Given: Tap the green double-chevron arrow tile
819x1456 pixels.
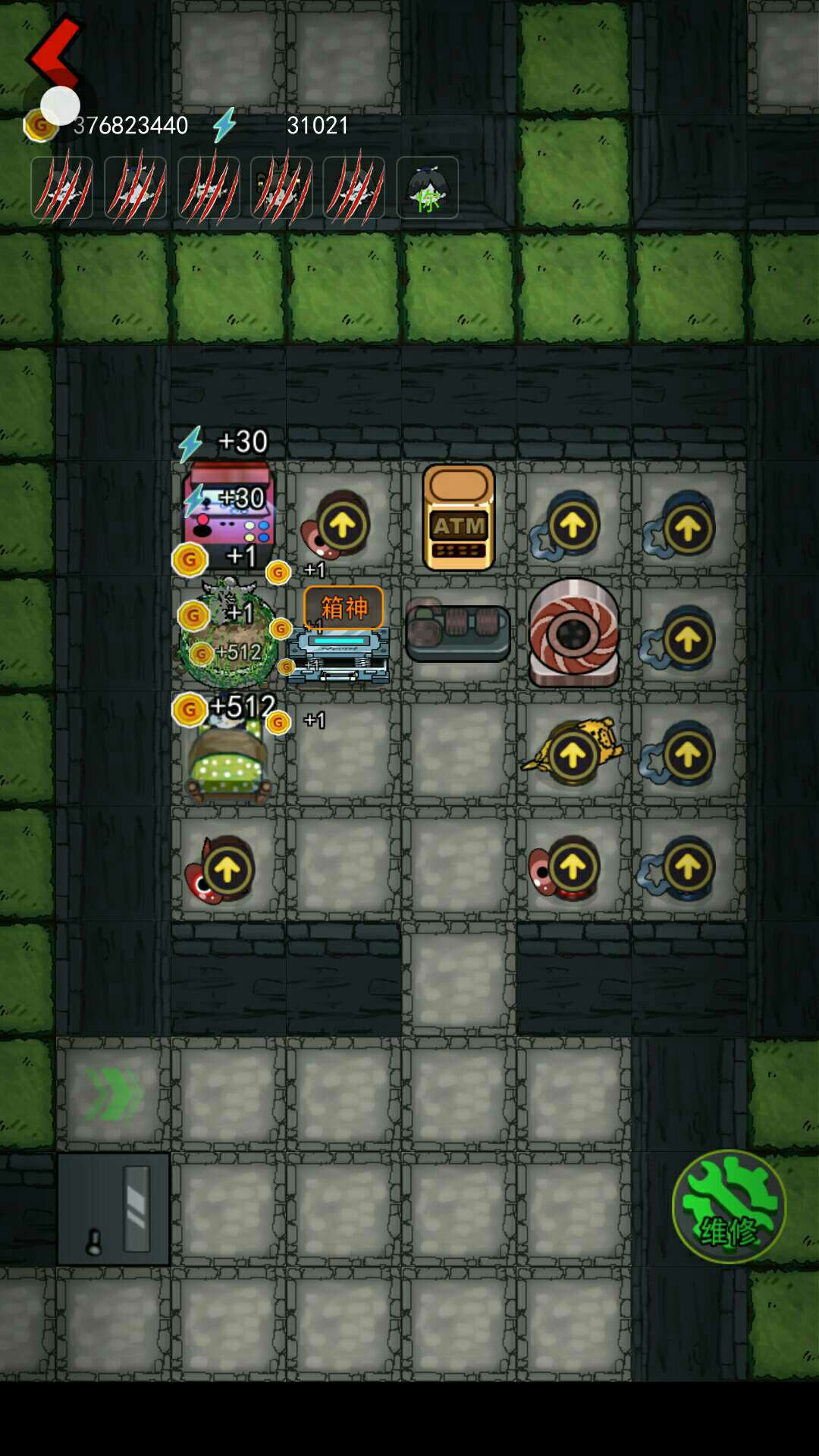Looking at the screenshot, I should (113, 1094).
